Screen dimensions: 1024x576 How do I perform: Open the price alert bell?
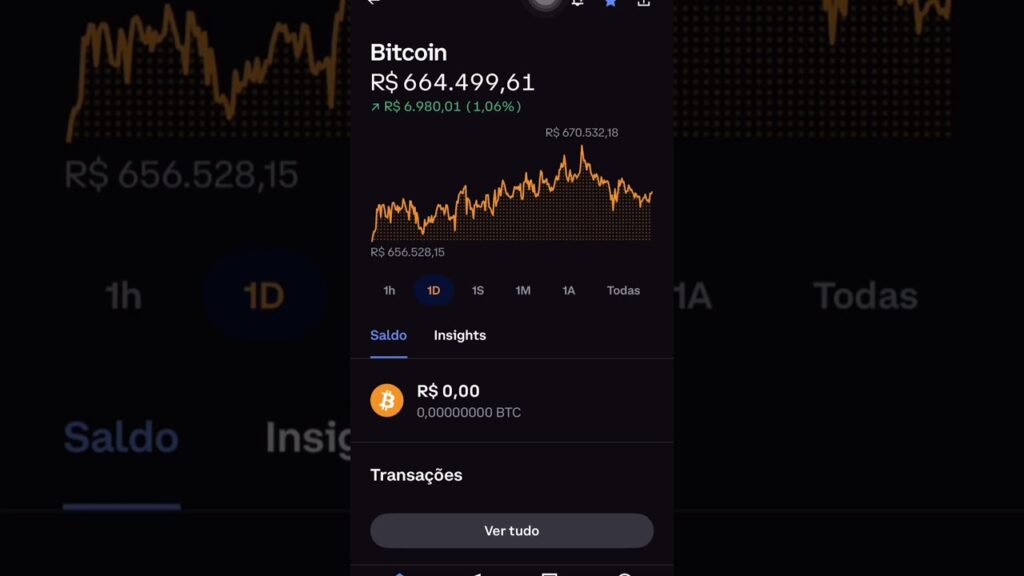(x=577, y=3)
